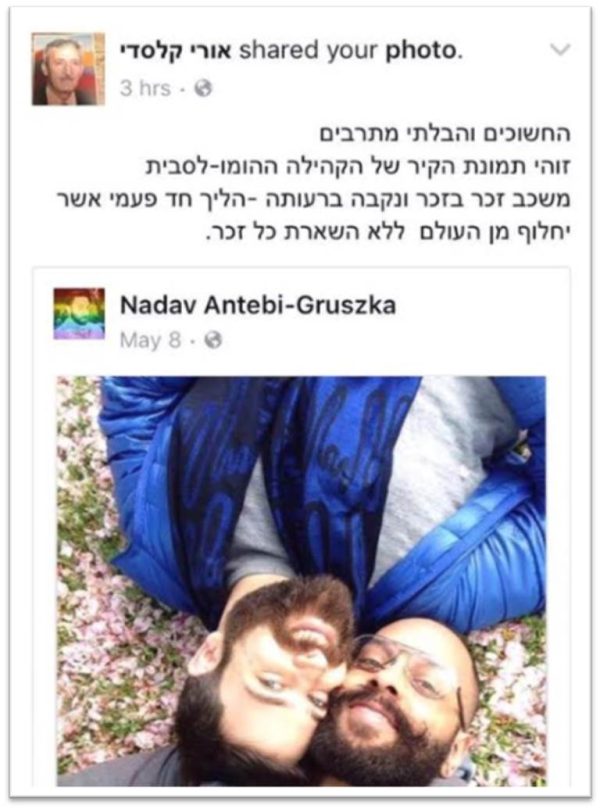Open the sharer's Hebrew profile name

coord(176,50)
